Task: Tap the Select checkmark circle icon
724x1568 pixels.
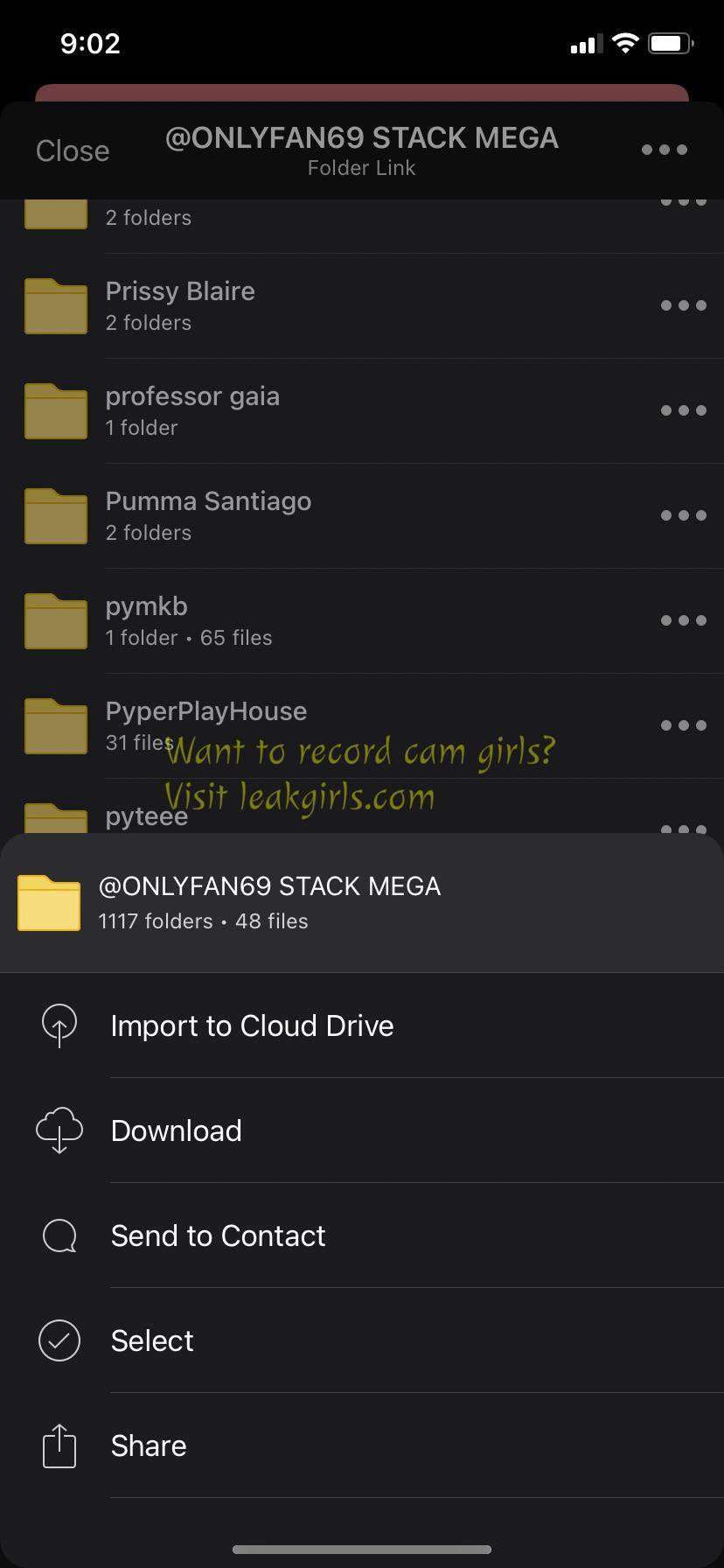Action: pyautogui.click(x=59, y=1340)
